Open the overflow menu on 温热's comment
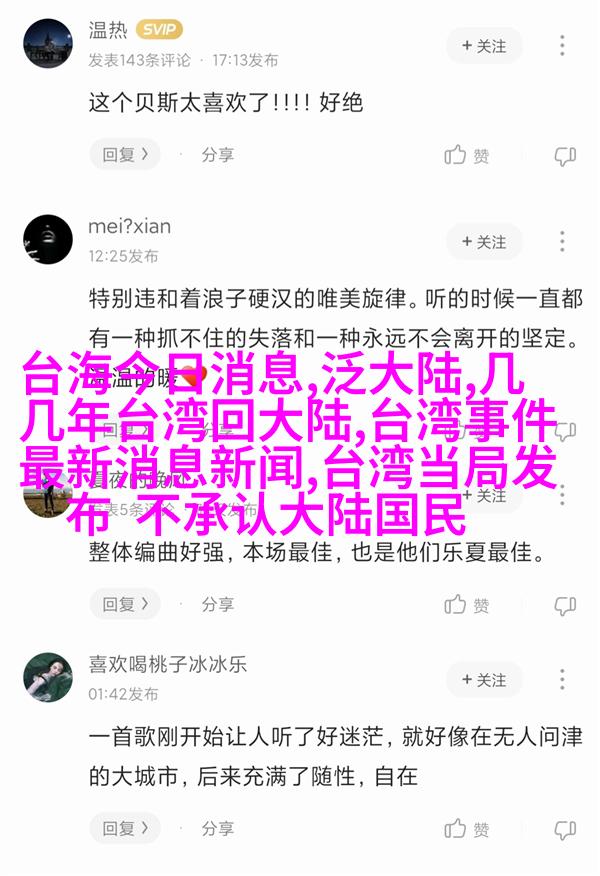Viewport: 600px width, 876px height. (565, 46)
